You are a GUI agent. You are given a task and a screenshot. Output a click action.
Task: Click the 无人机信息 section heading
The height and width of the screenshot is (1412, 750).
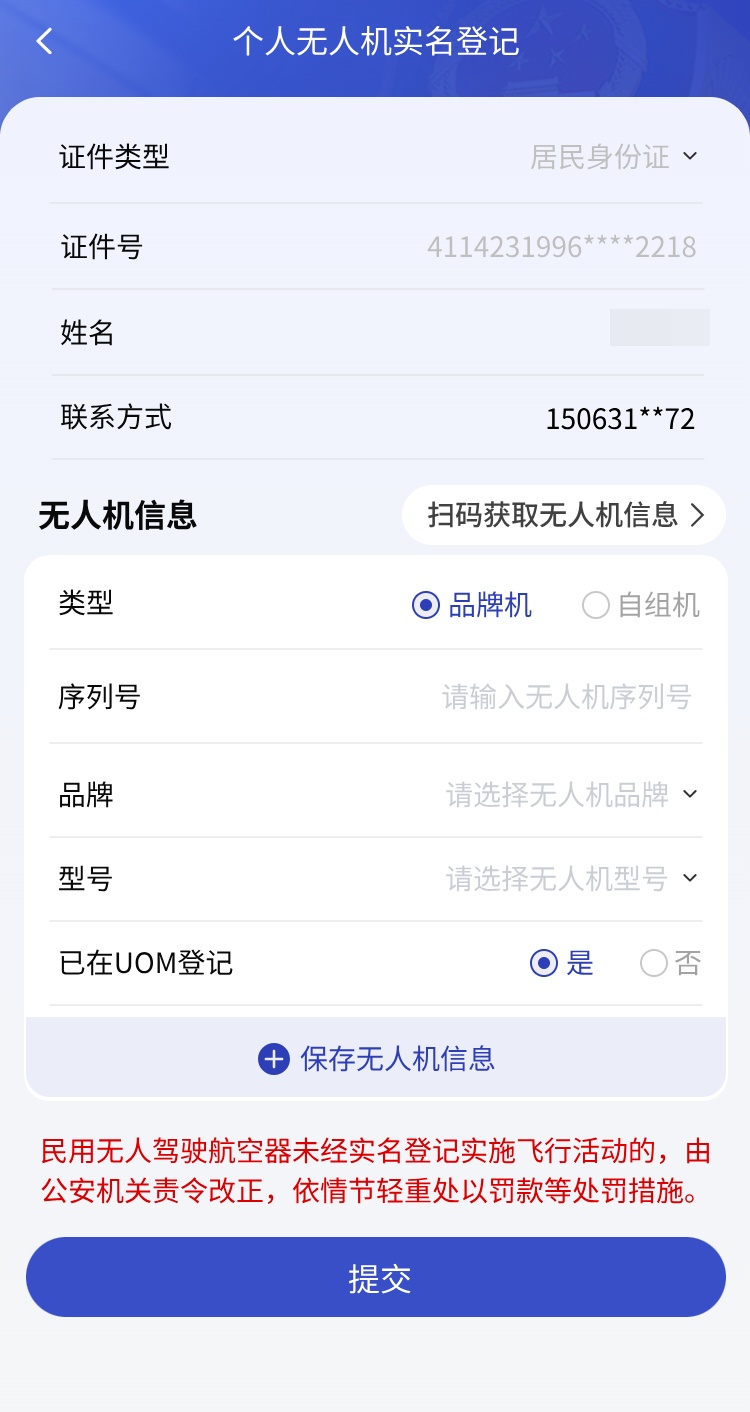(x=115, y=514)
